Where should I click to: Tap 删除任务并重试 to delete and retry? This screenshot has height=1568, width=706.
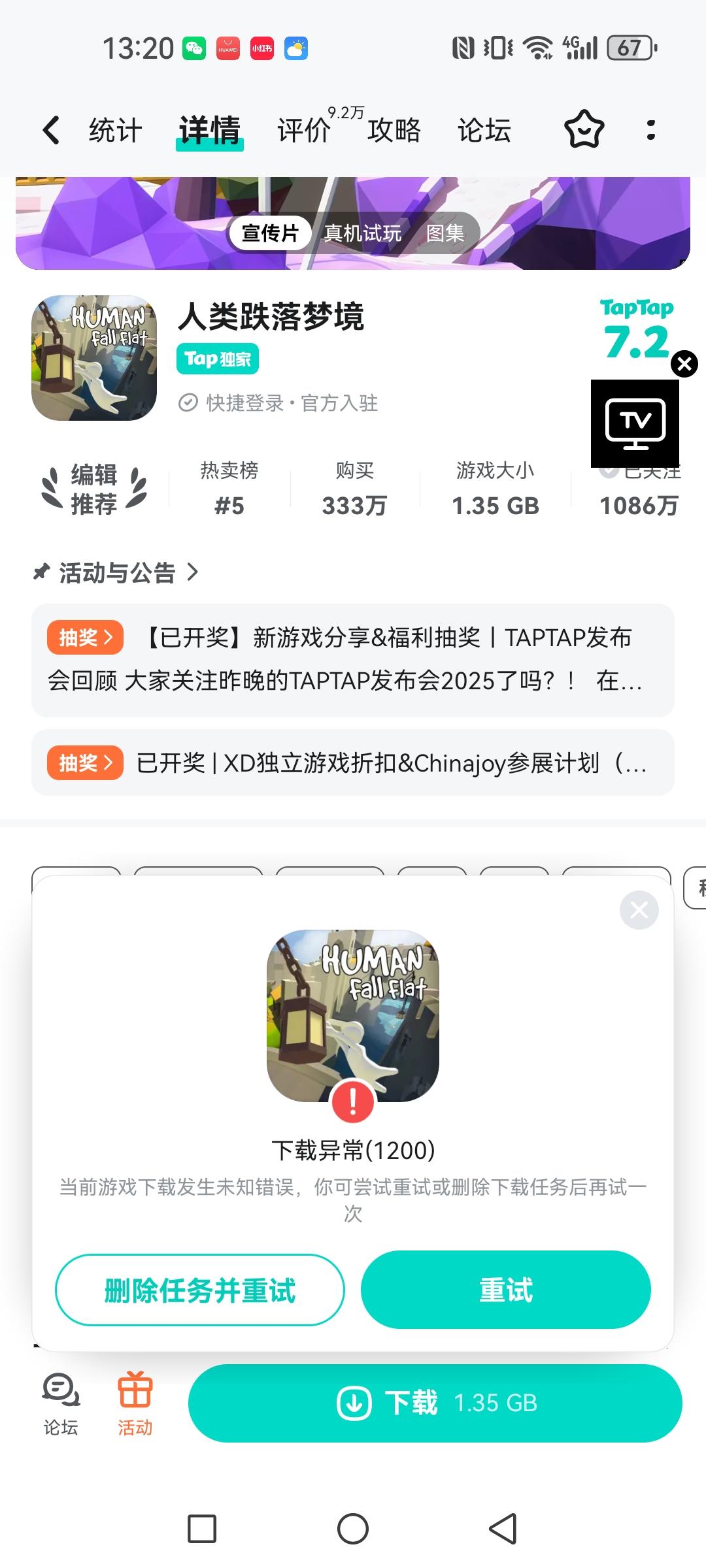click(199, 1290)
